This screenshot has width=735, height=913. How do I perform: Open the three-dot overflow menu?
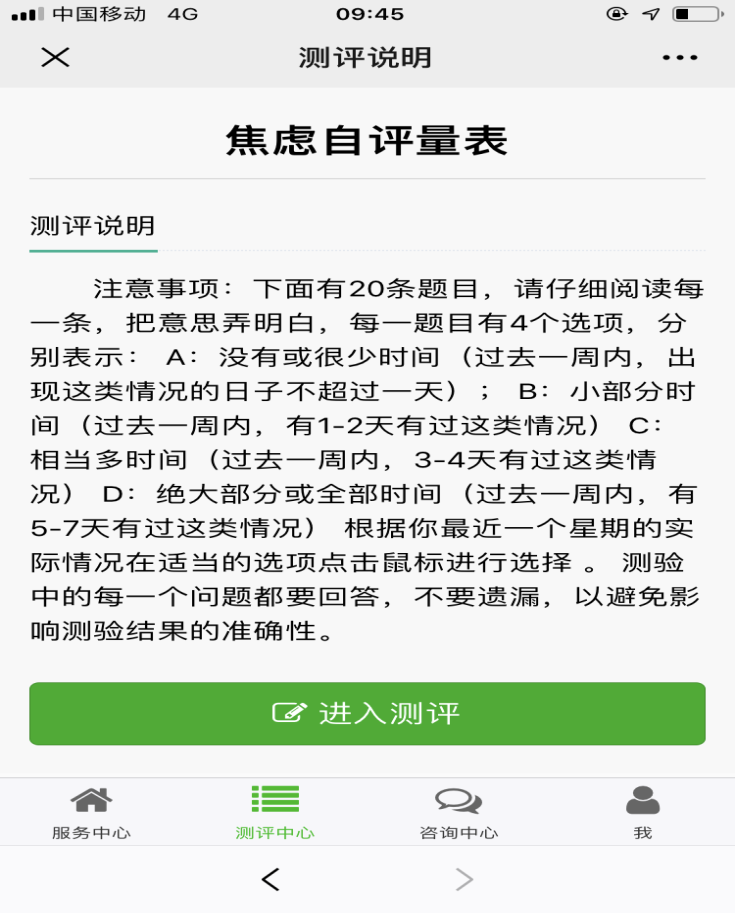tap(680, 58)
